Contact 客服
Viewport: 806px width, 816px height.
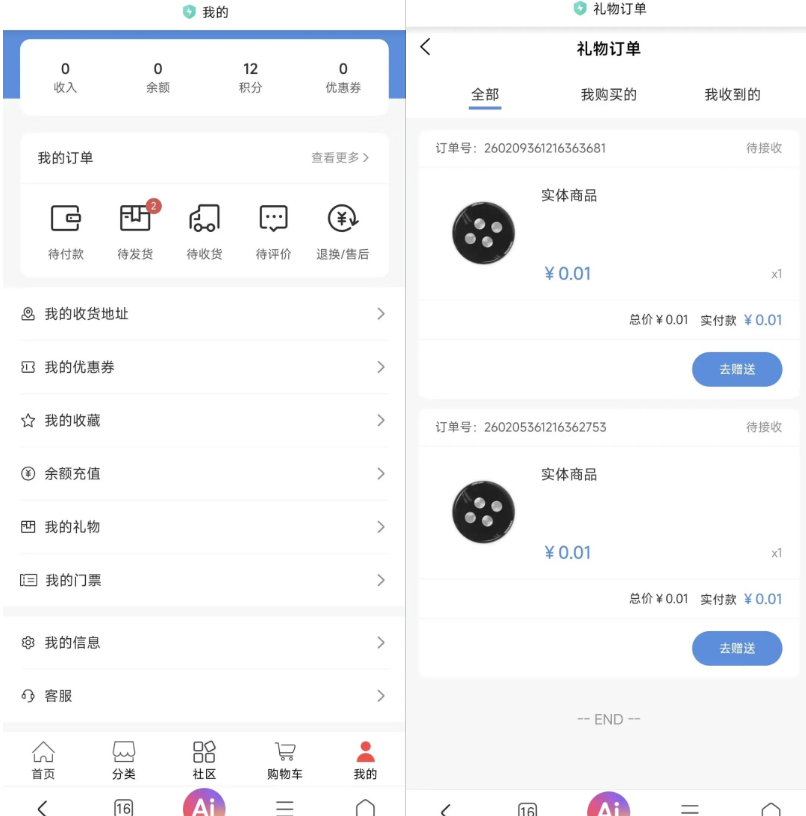(204, 696)
